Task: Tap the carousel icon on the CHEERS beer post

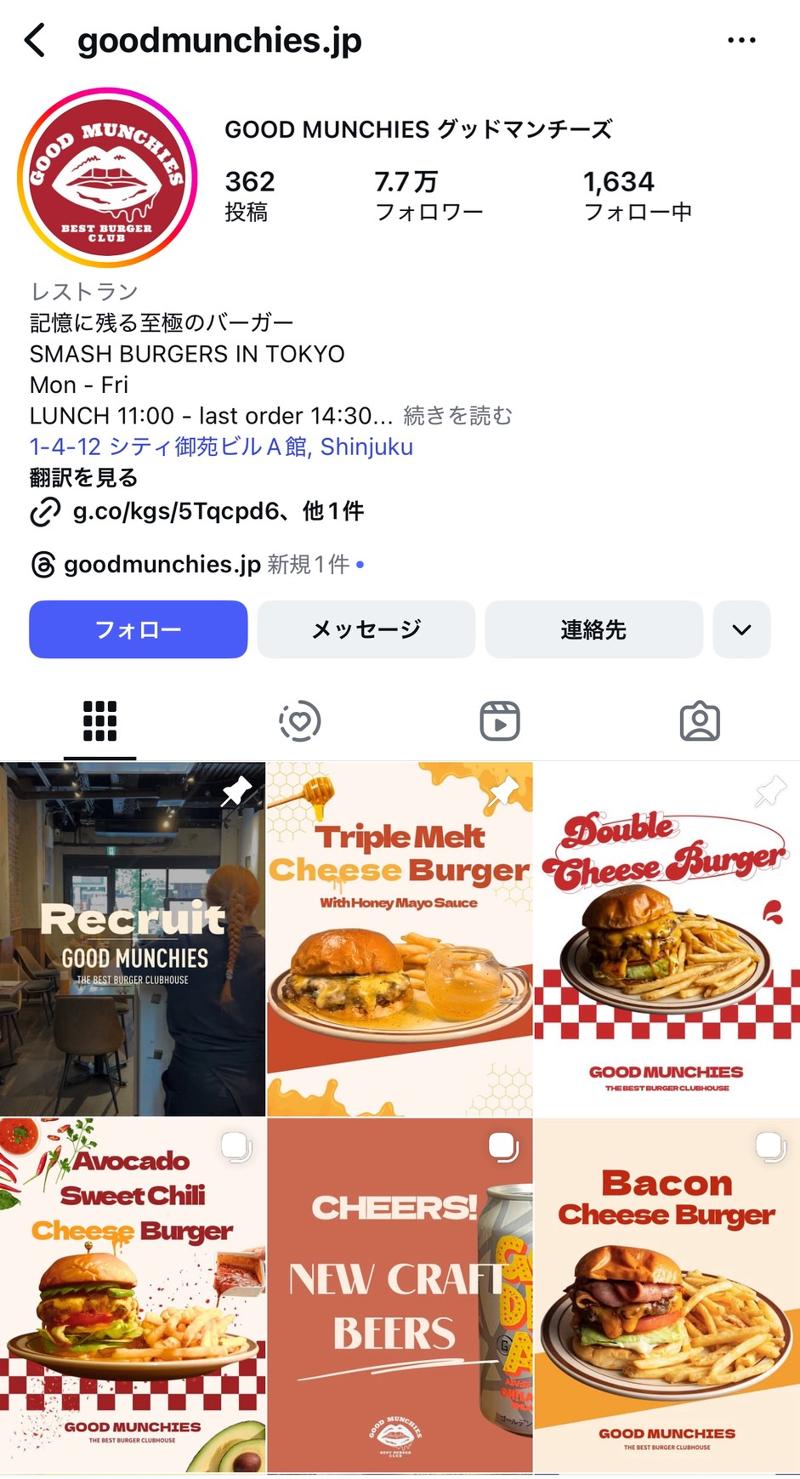Action: pyautogui.click(x=502, y=1146)
